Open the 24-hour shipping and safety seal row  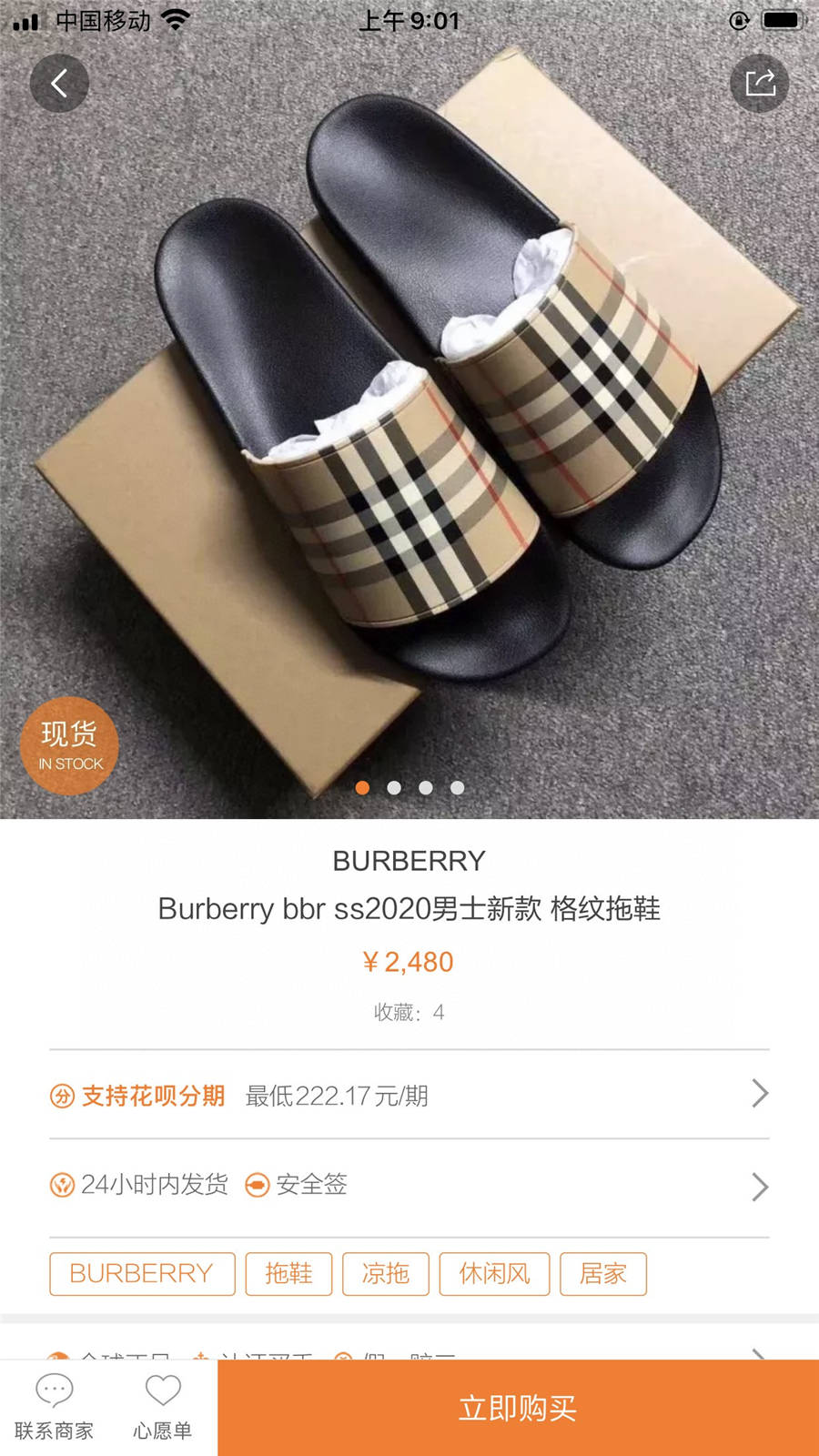[409, 1185]
